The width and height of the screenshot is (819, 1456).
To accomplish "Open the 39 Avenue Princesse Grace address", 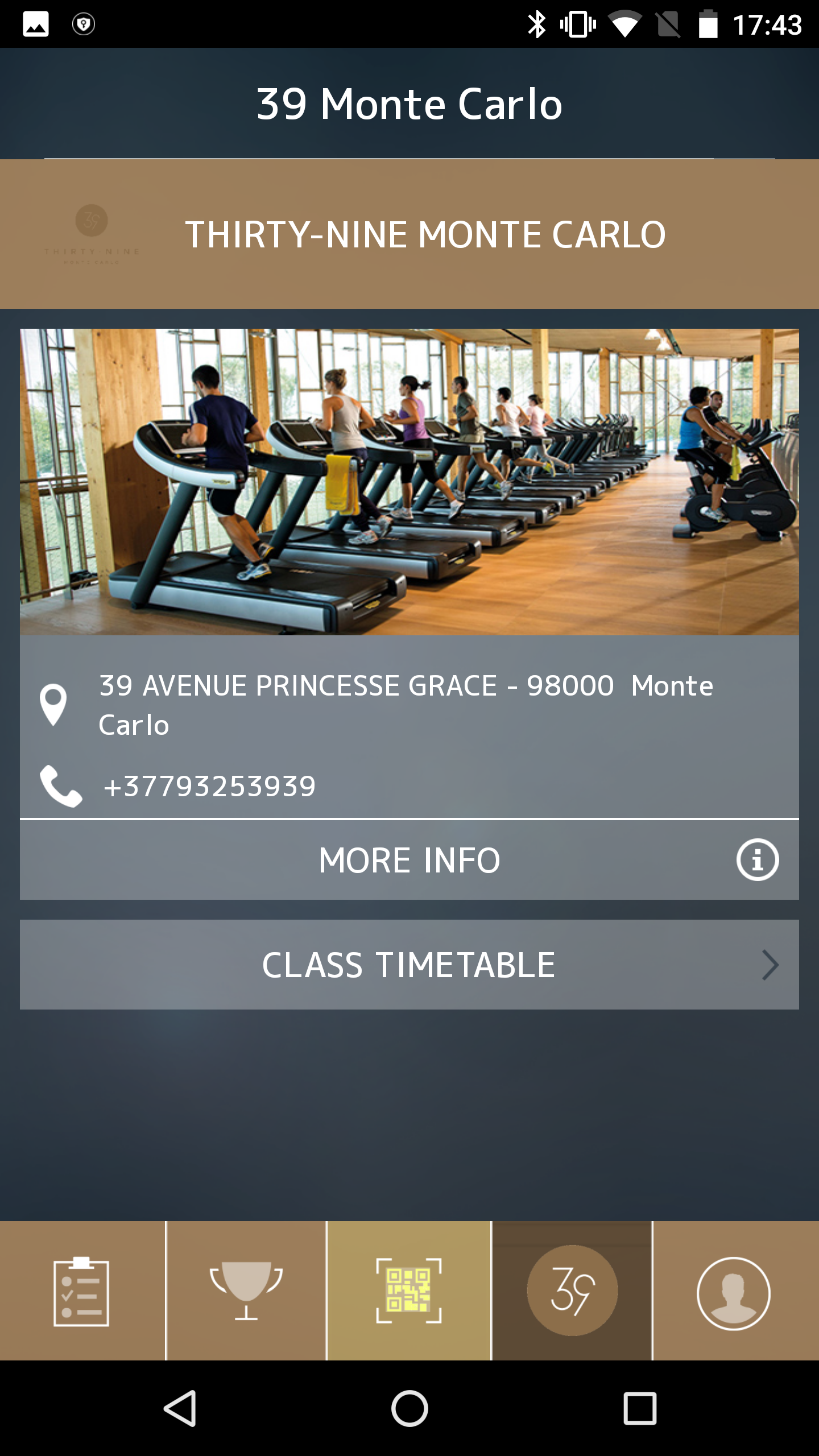I will 405,705.
